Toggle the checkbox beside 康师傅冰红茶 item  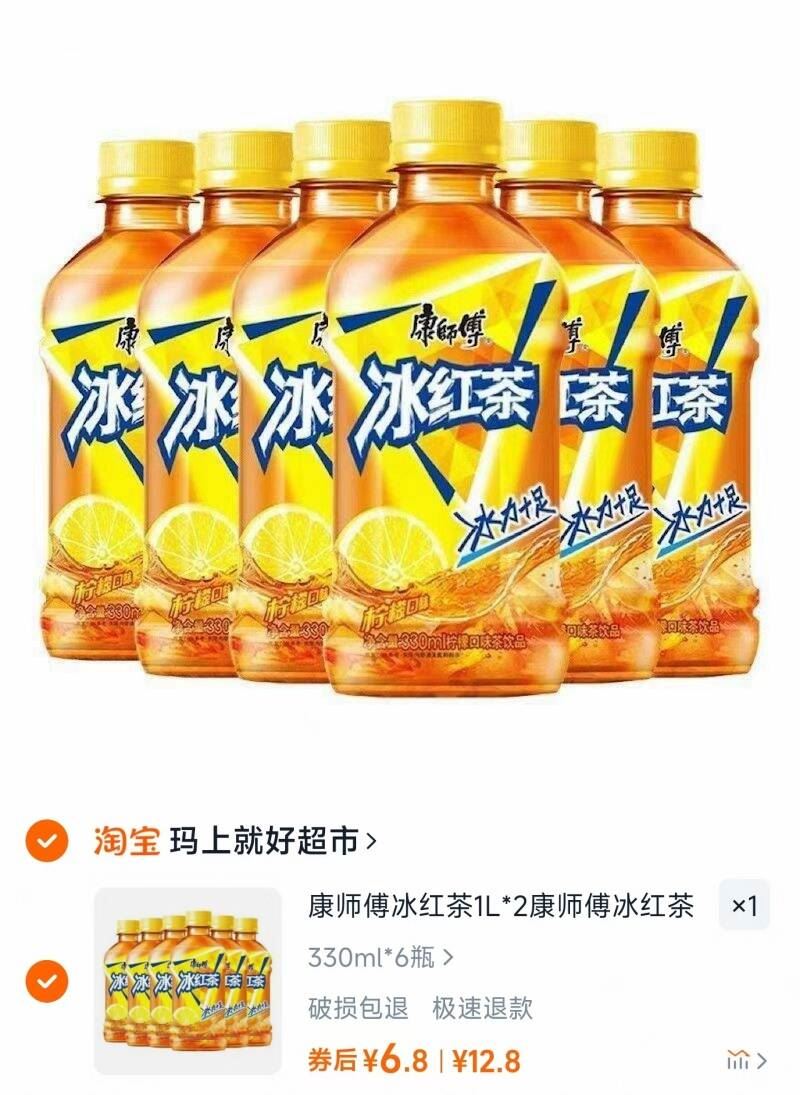[46, 982]
